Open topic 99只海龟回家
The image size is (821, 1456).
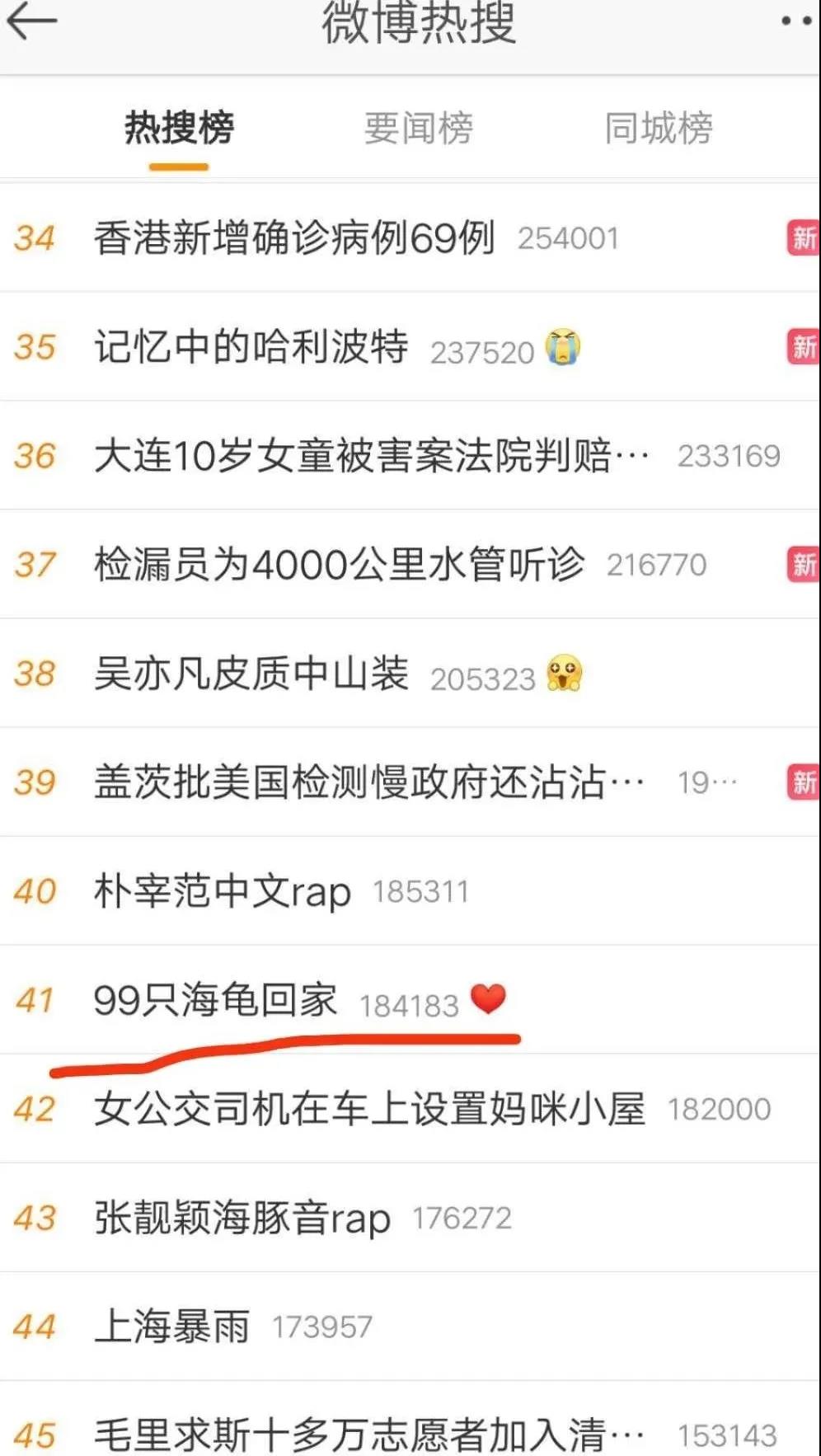point(215,1000)
